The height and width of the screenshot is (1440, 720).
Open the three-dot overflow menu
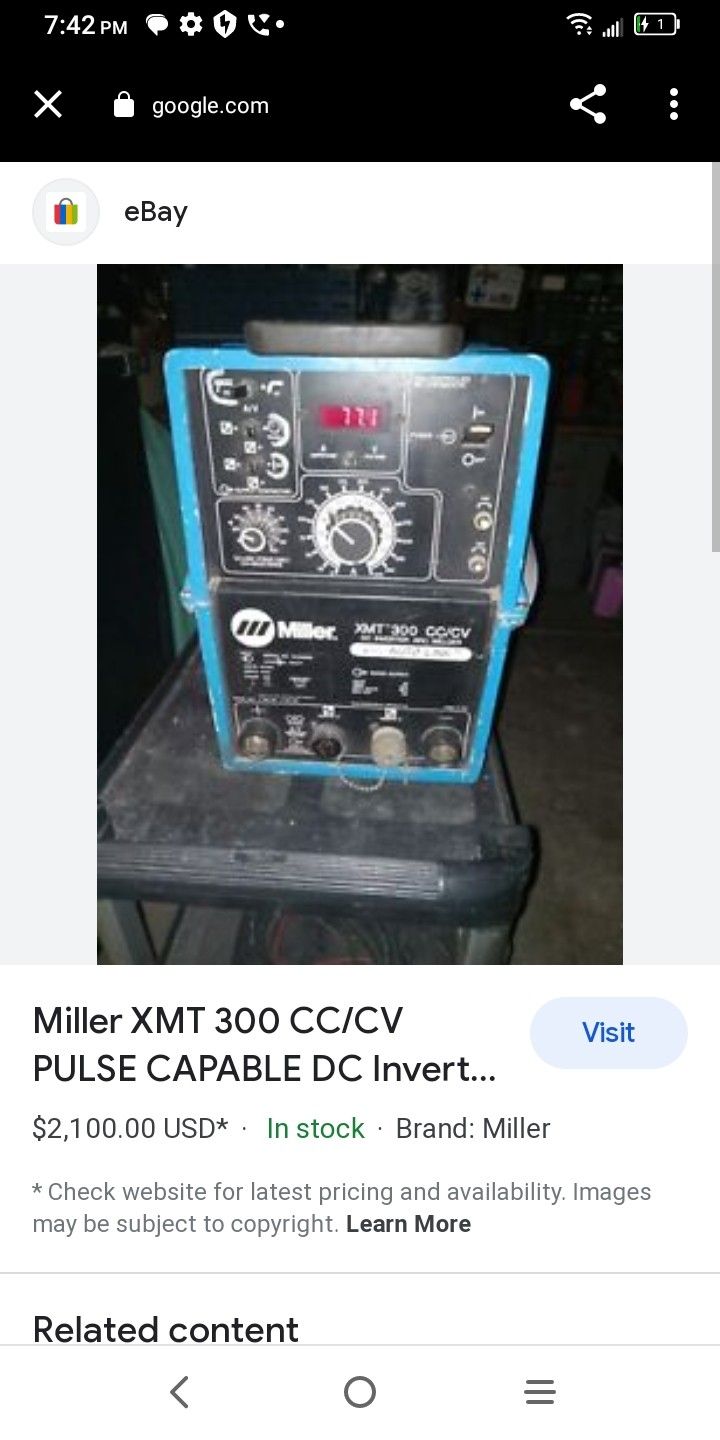click(x=674, y=105)
